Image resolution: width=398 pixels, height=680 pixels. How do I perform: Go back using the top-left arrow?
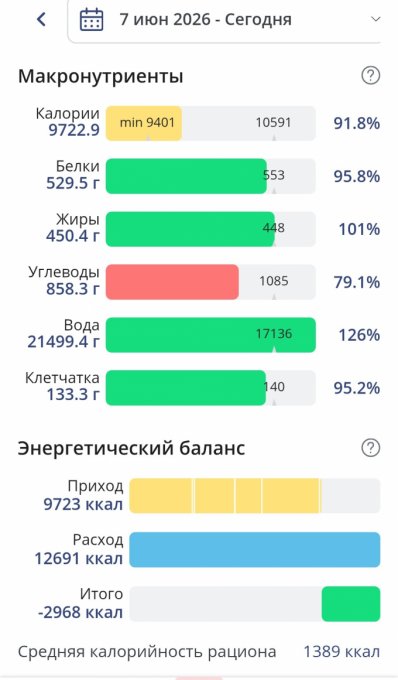tap(41, 20)
